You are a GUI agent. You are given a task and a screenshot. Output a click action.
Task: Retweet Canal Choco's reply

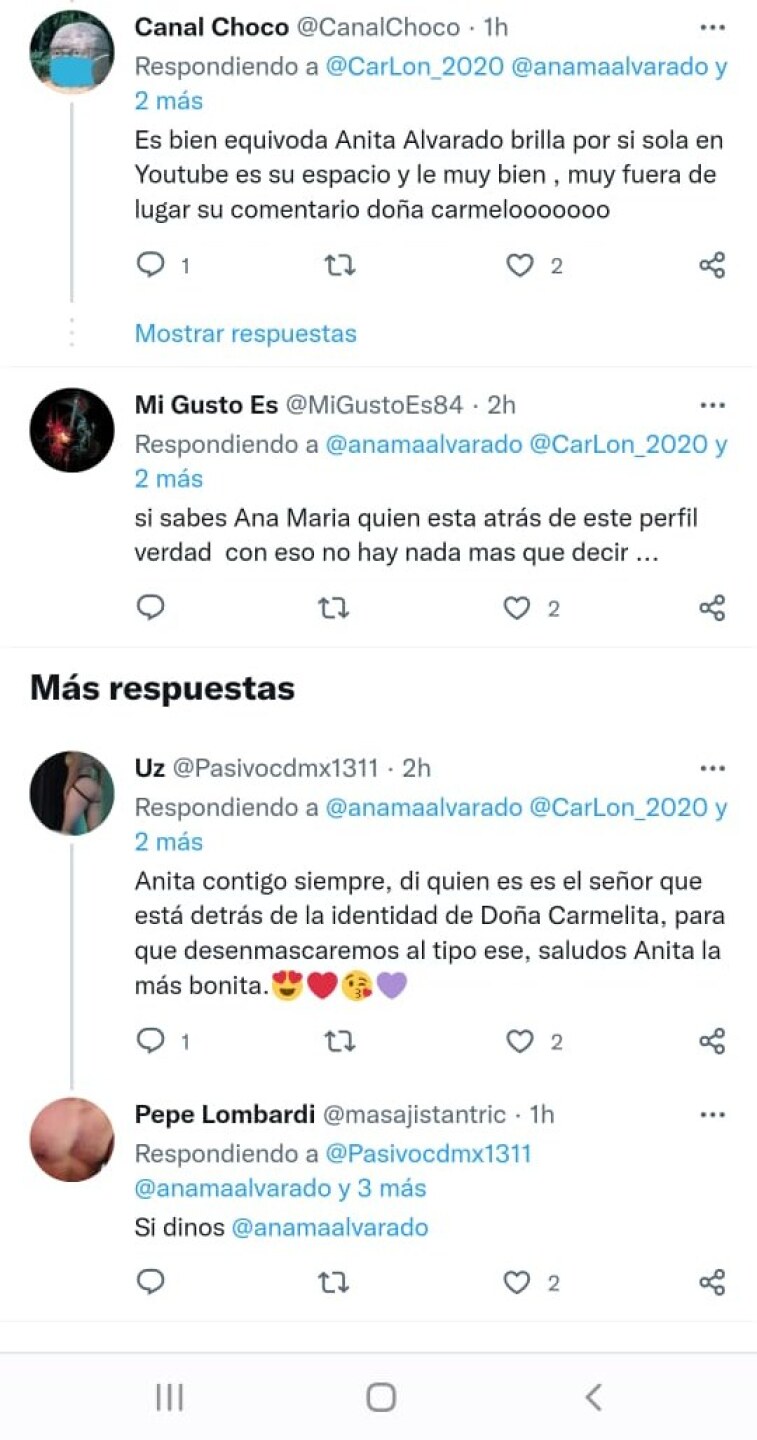point(340,265)
